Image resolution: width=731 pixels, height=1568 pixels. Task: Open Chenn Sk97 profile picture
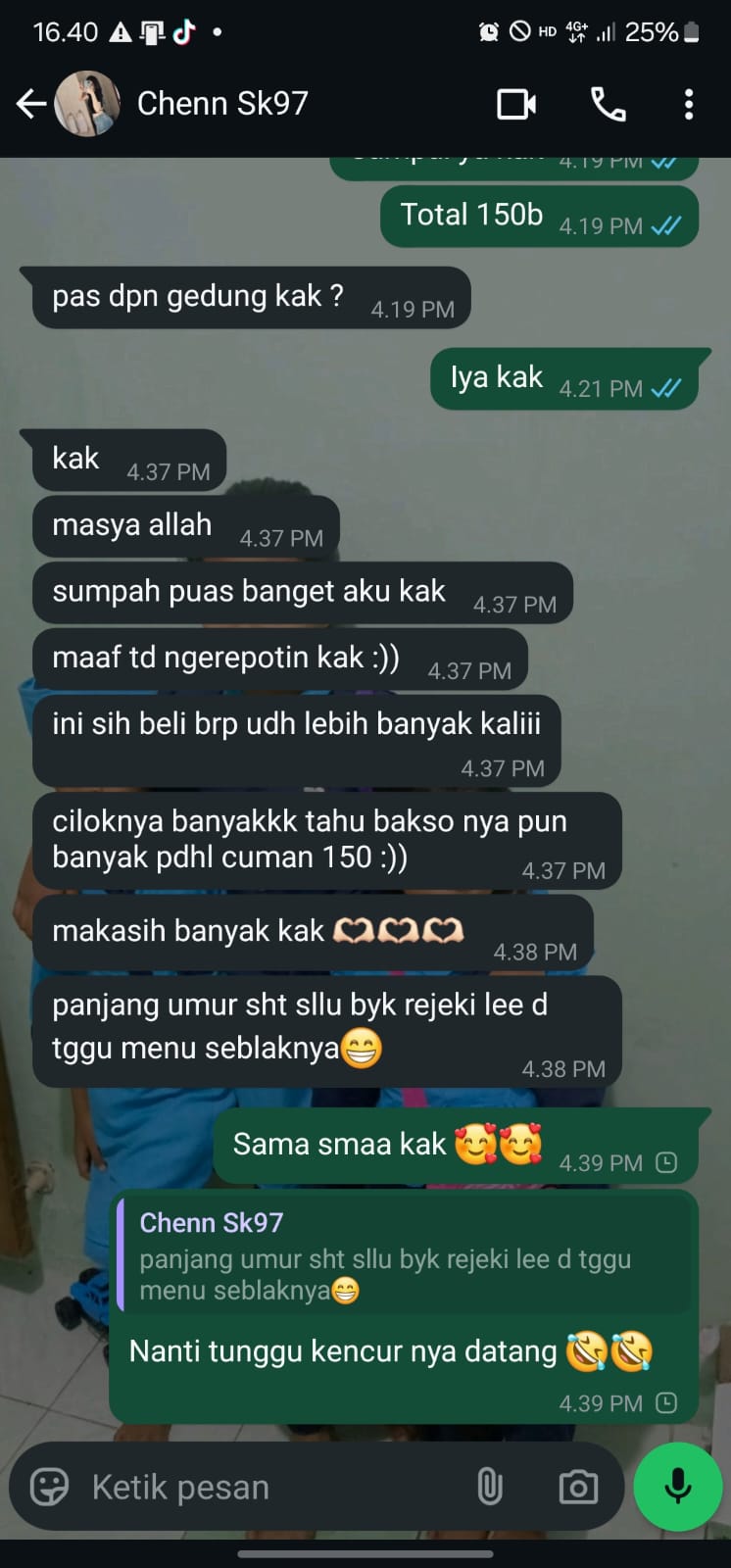tap(88, 104)
